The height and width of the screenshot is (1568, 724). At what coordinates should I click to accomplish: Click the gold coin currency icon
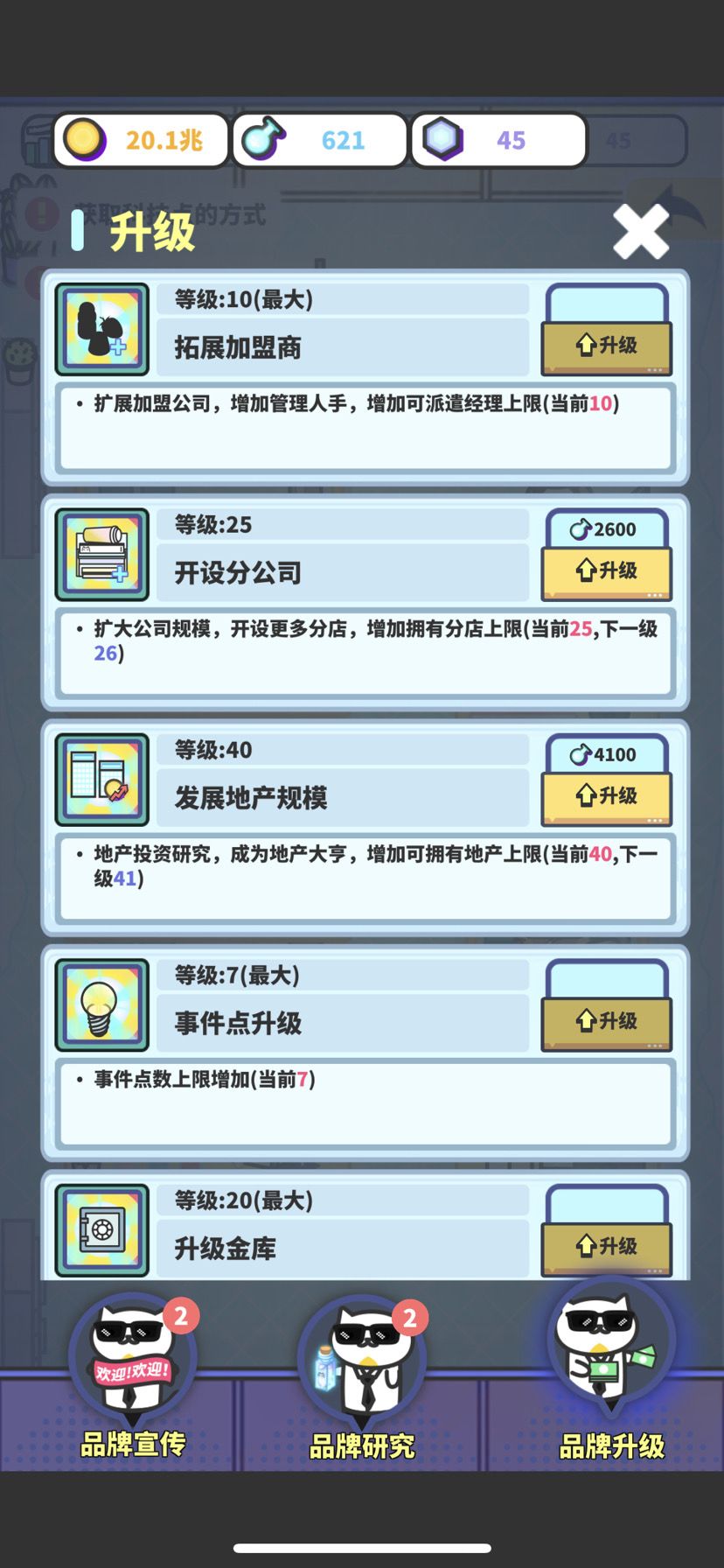click(85, 138)
